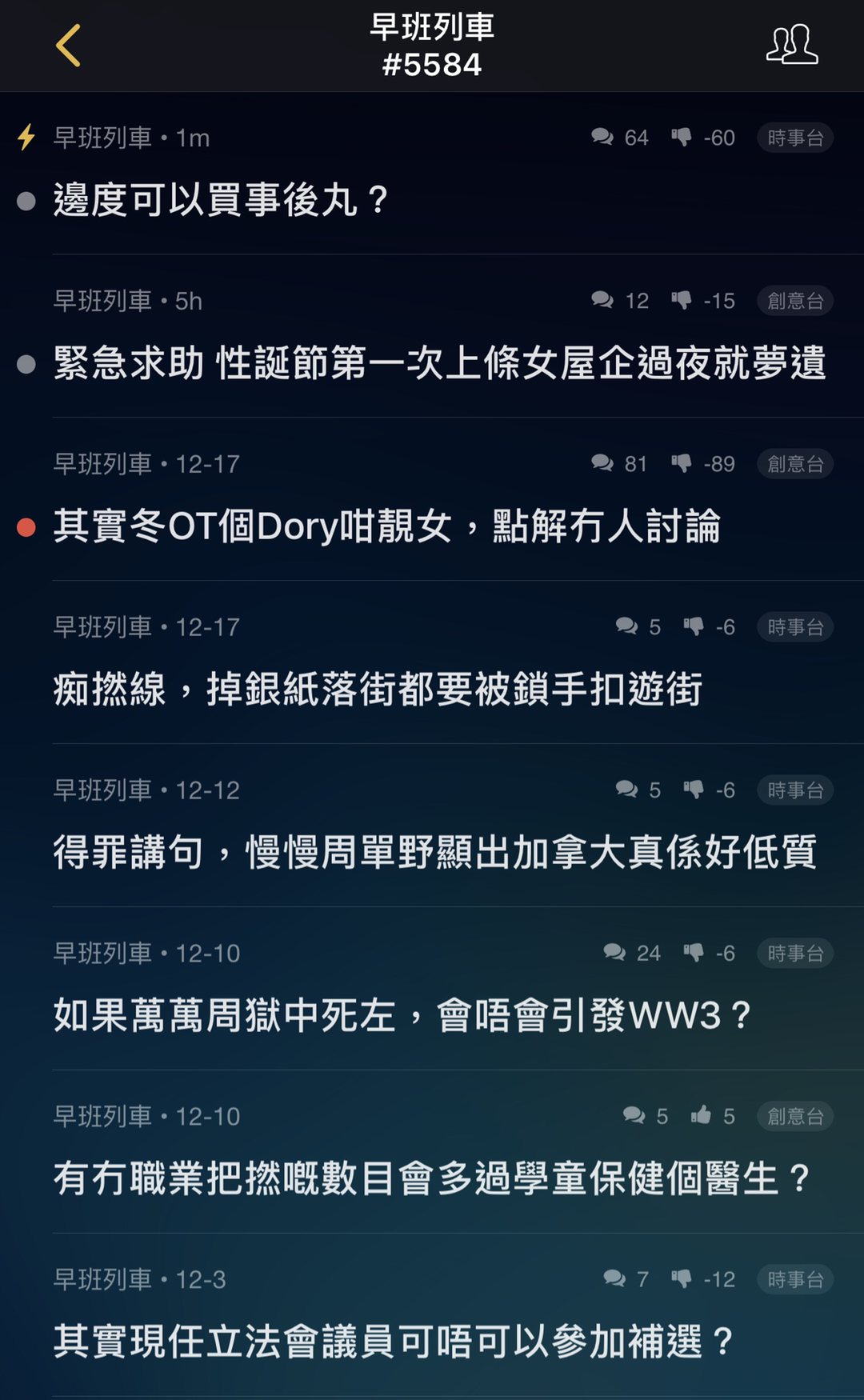
Task: Open the user profile icon
Action: [x=792, y=44]
